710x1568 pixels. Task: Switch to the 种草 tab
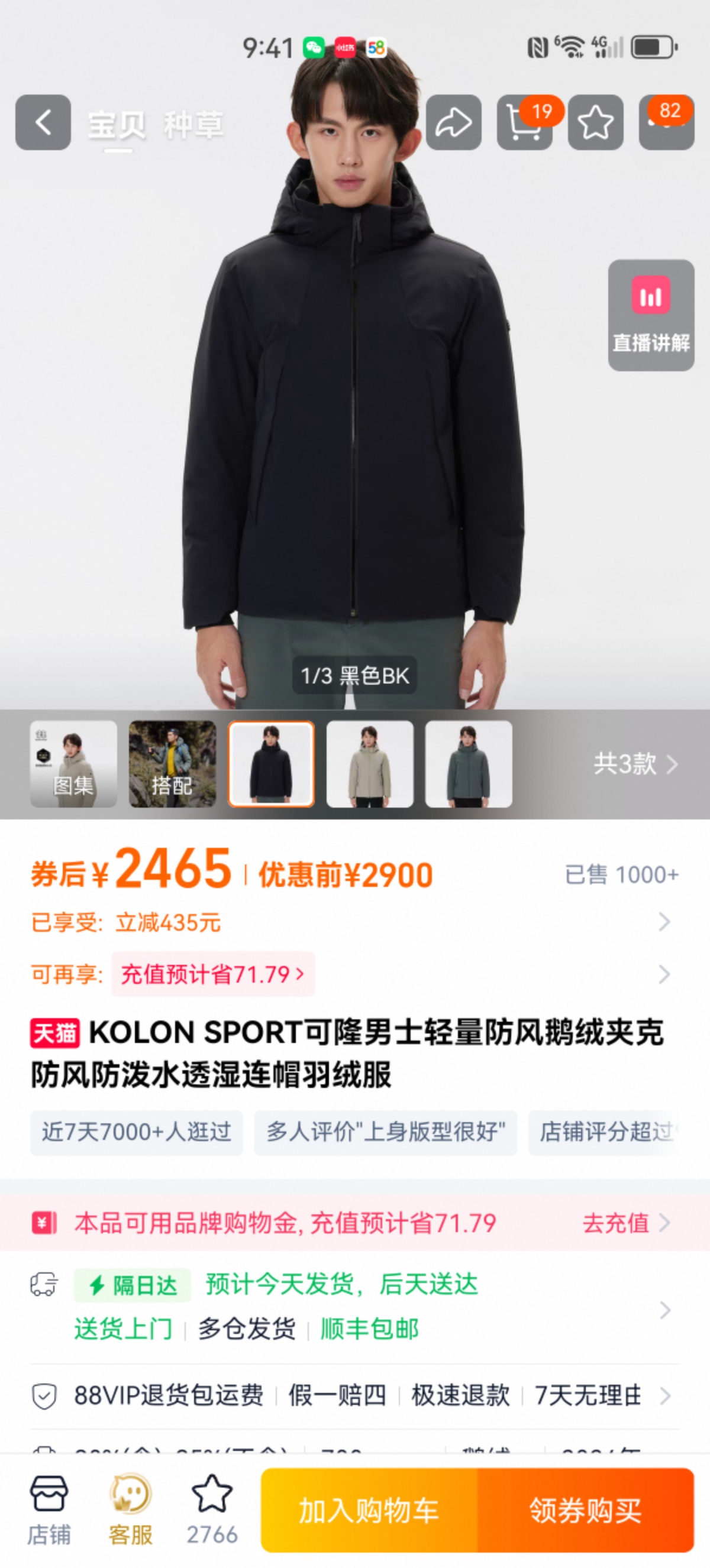[193, 125]
